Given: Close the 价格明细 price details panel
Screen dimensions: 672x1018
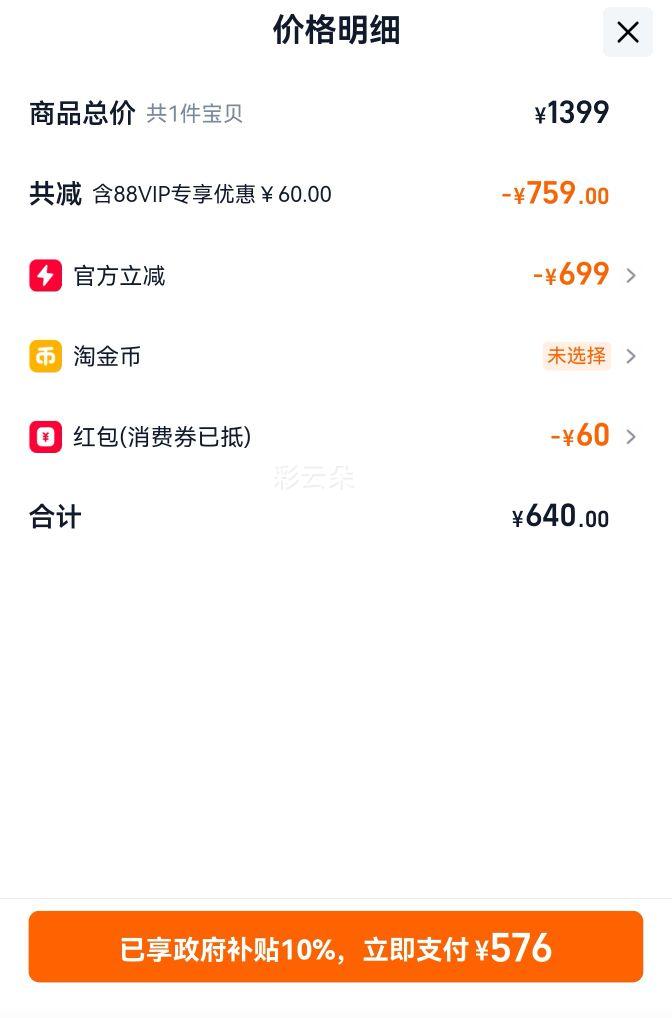Looking at the screenshot, I should (x=627, y=33).
